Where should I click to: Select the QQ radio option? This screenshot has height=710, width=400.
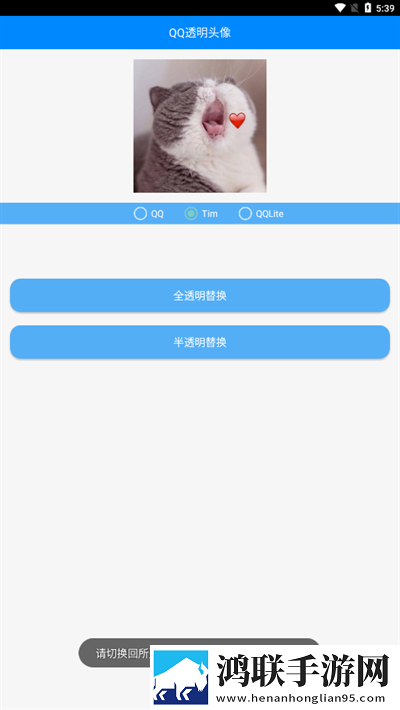point(149,213)
